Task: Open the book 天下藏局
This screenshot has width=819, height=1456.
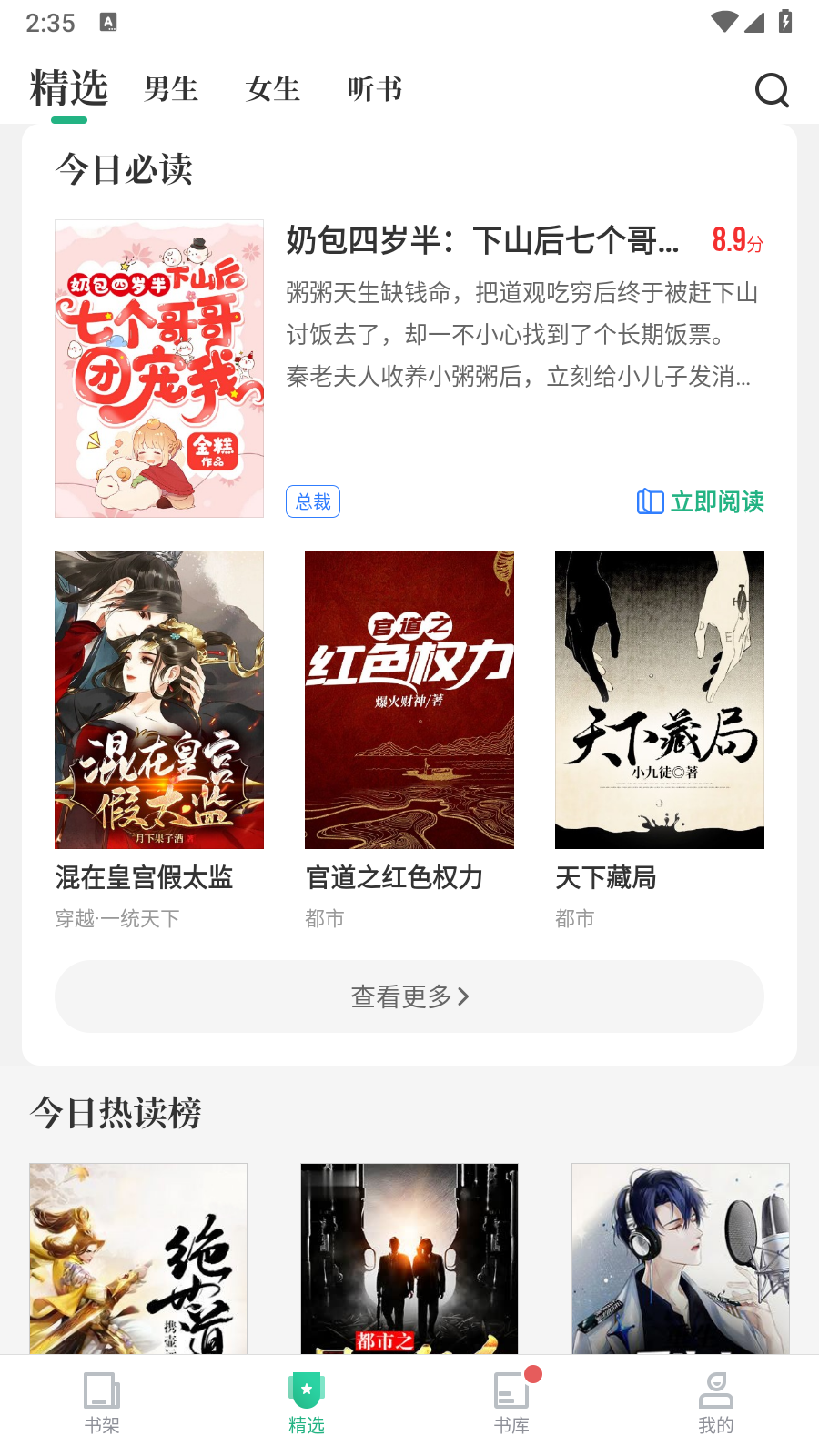Action: (x=660, y=700)
